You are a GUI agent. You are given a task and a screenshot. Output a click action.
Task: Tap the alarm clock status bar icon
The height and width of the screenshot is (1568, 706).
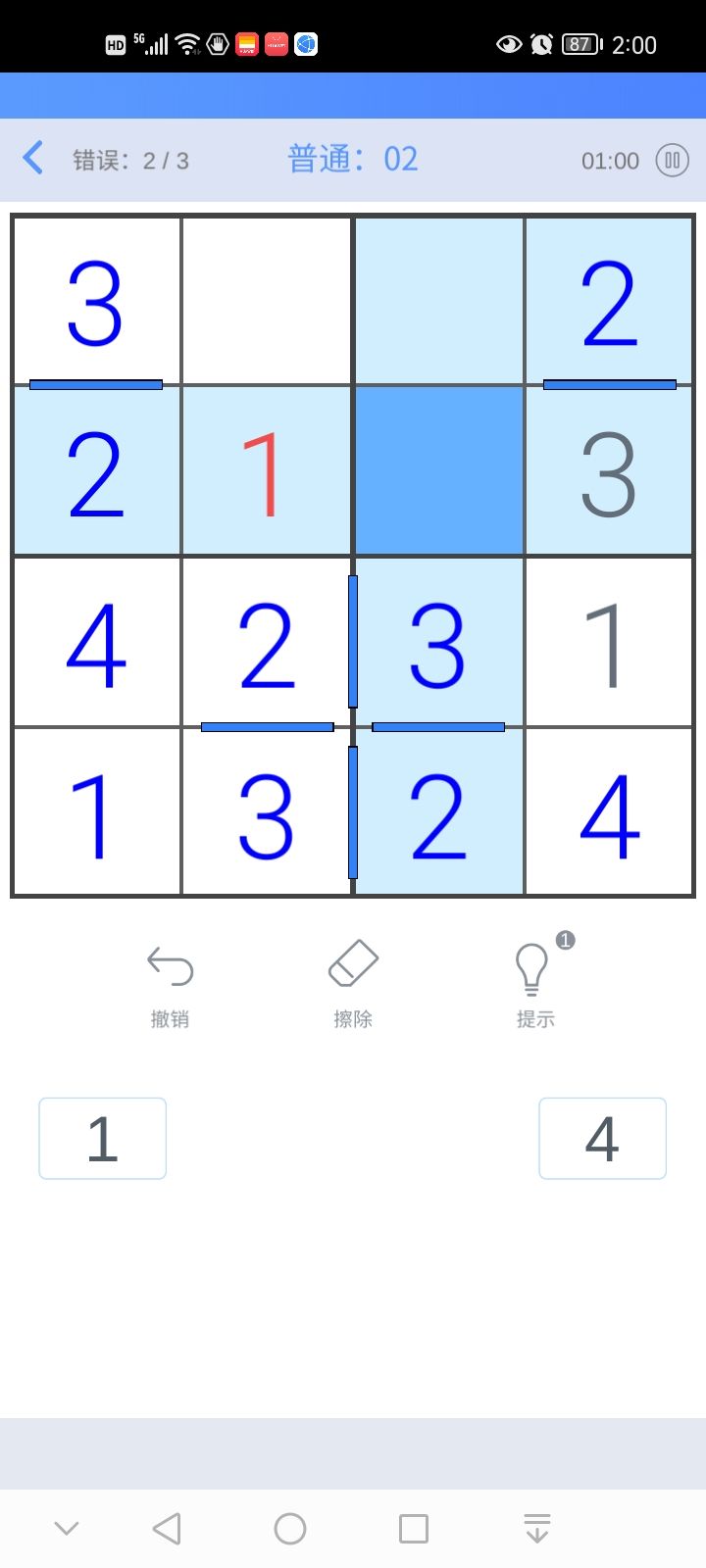(542, 43)
